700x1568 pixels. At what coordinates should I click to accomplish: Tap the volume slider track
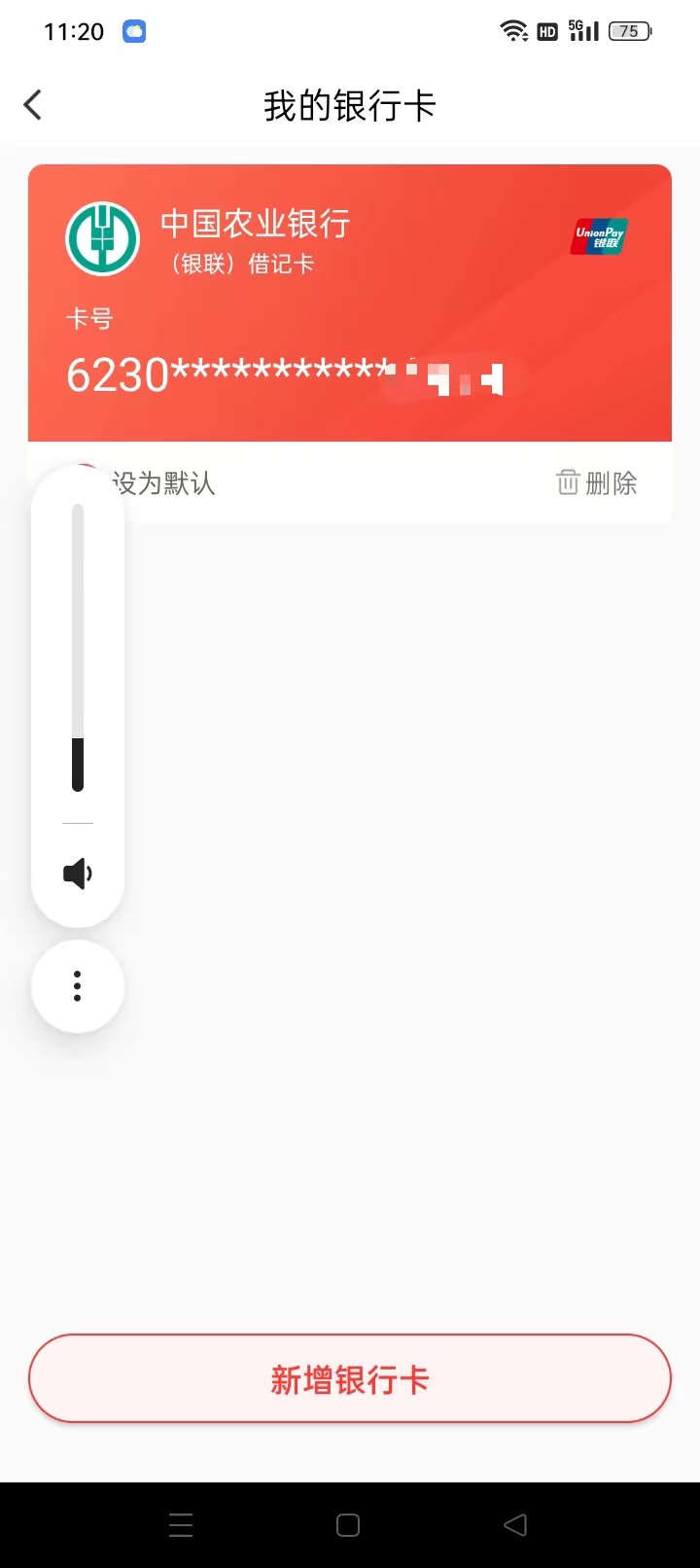pos(78,648)
